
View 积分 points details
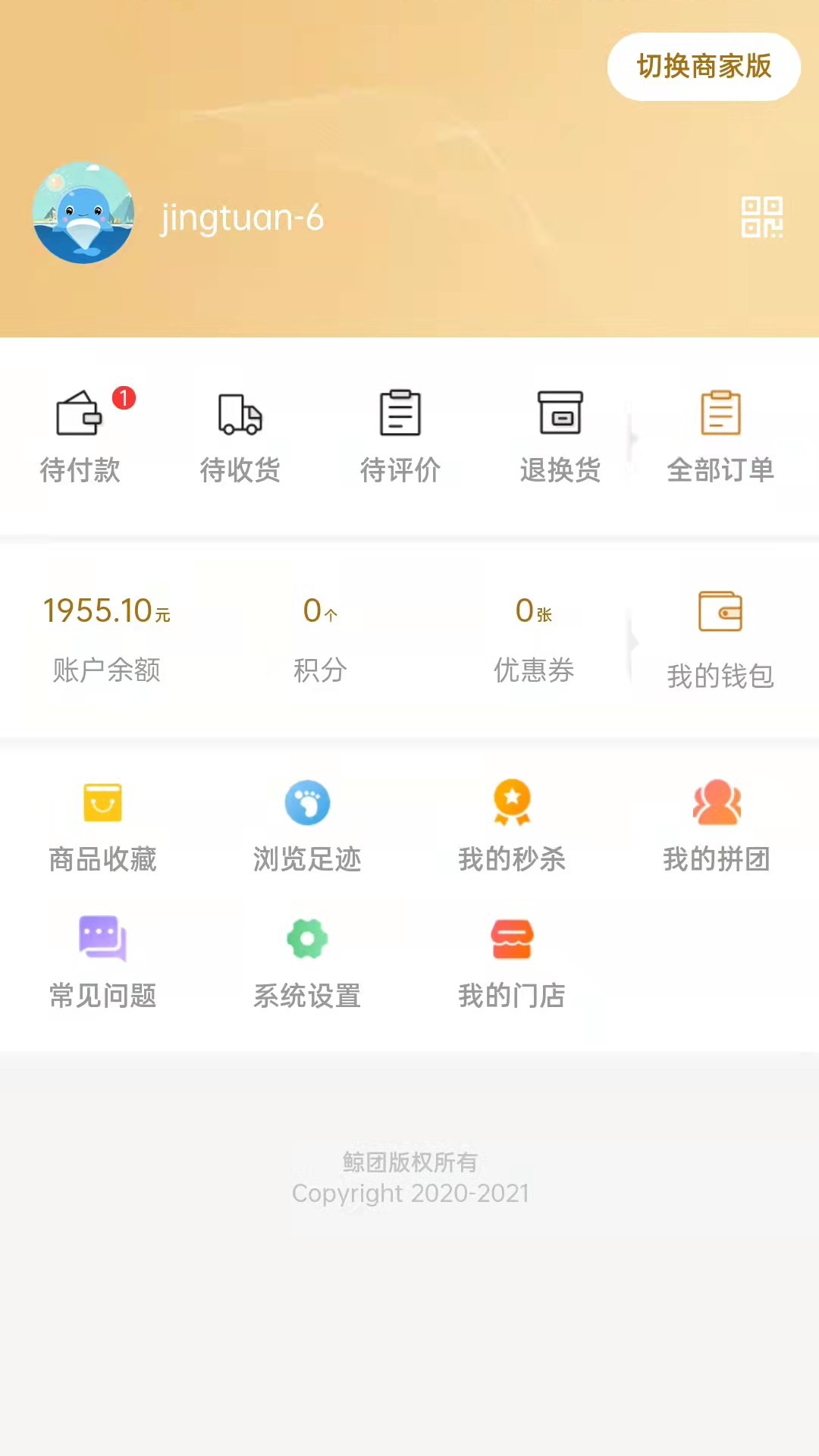click(320, 637)
